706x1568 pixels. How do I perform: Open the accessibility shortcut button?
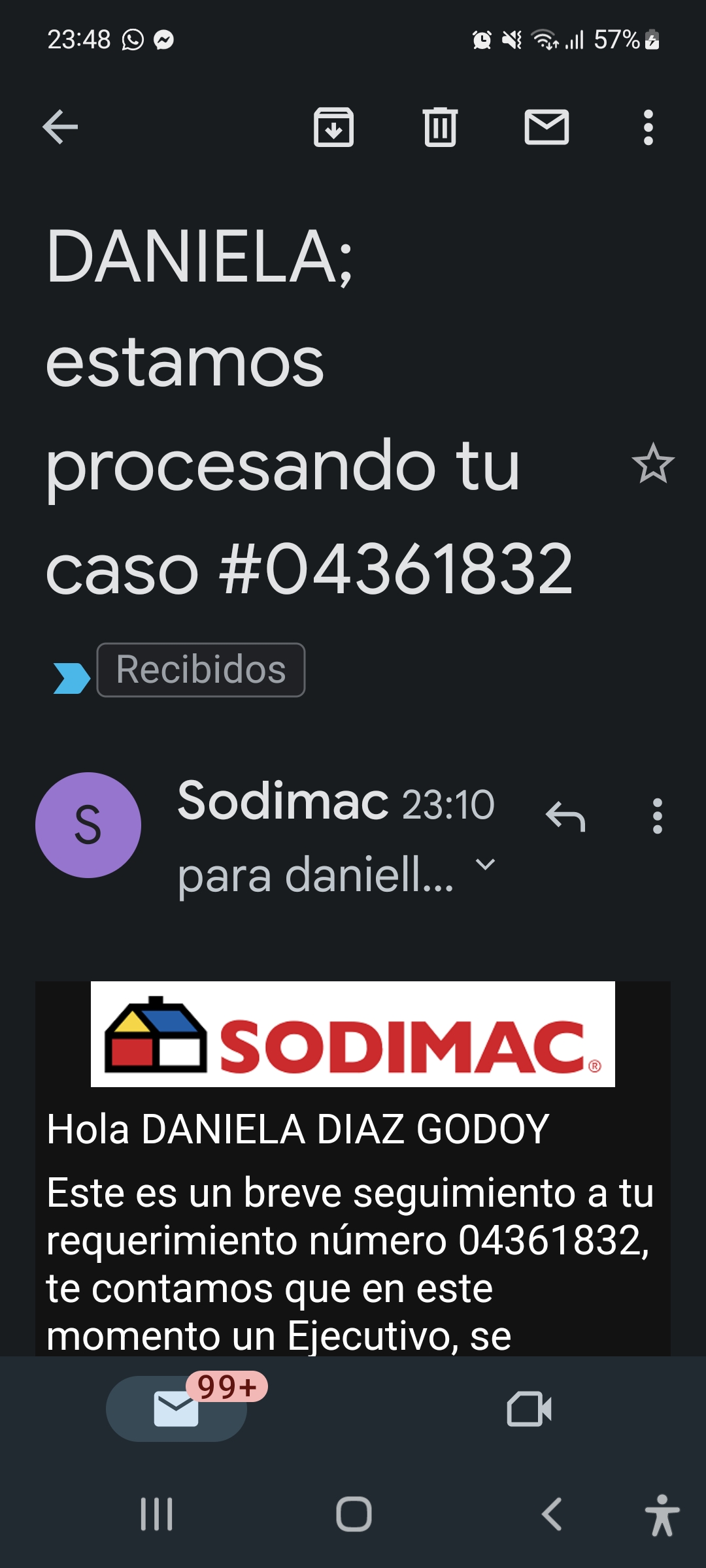[x=662, y=1515]
